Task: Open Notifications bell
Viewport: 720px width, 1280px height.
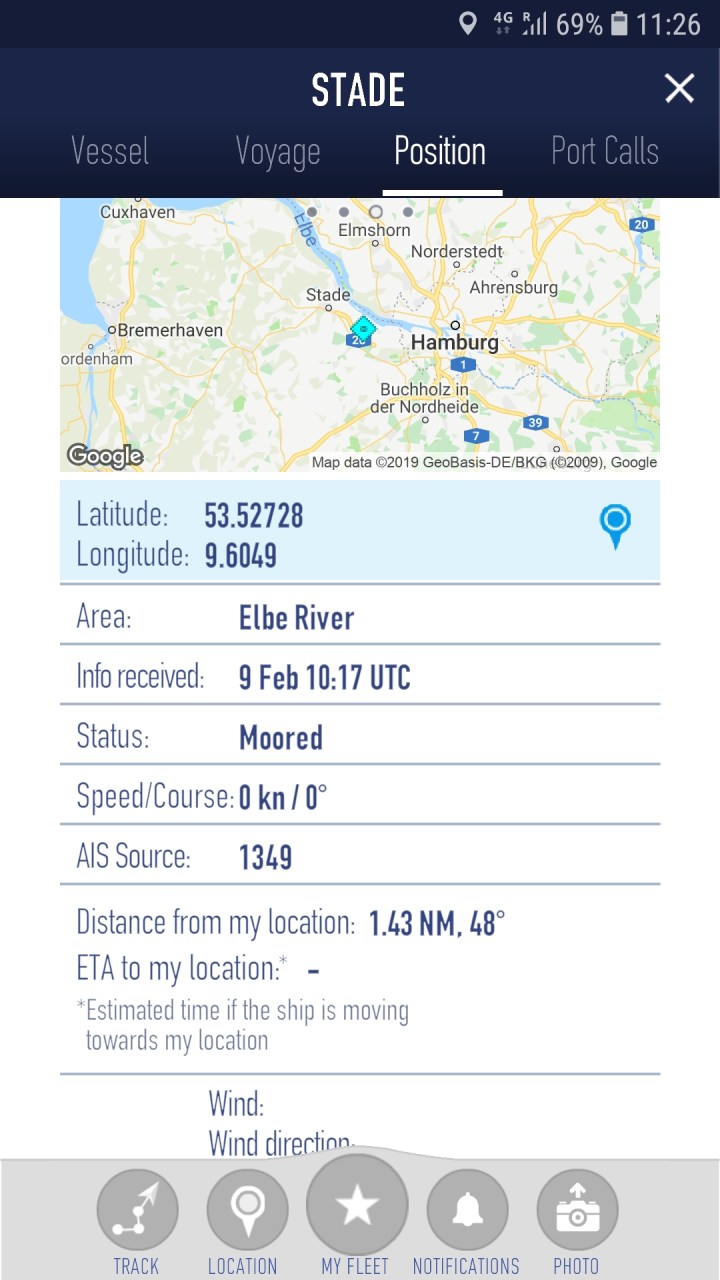Action: (x=467, y=1210)
